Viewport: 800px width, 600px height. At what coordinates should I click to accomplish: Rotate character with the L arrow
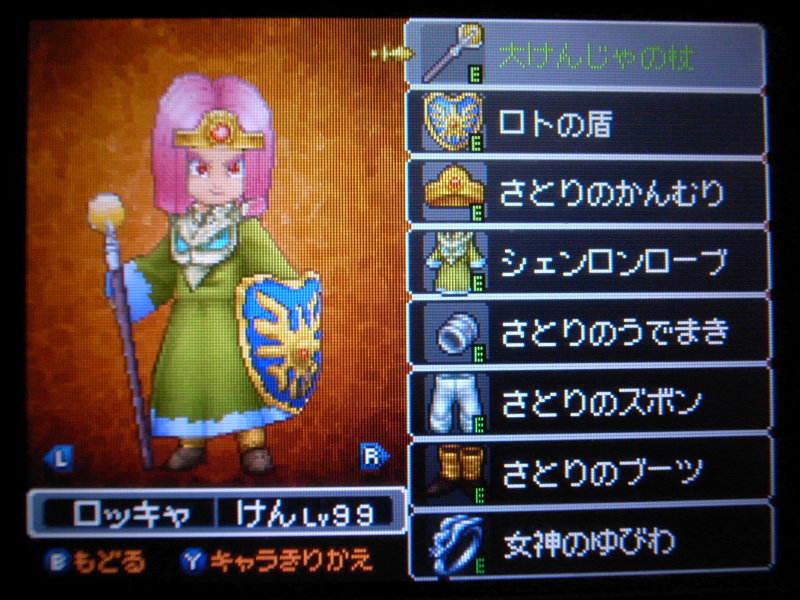(60, 458)
